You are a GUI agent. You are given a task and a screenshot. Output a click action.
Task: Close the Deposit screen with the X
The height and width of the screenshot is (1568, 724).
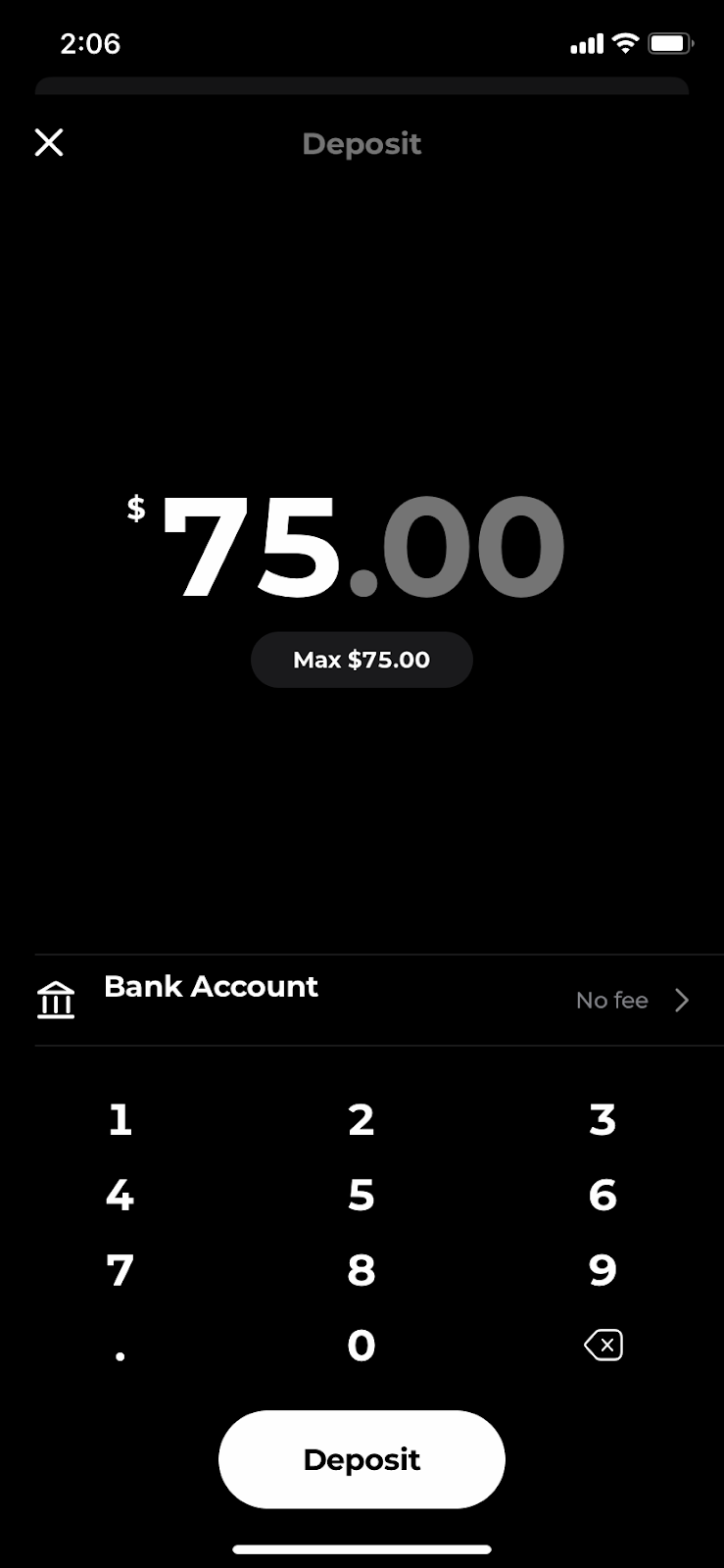tap(48, 142)
